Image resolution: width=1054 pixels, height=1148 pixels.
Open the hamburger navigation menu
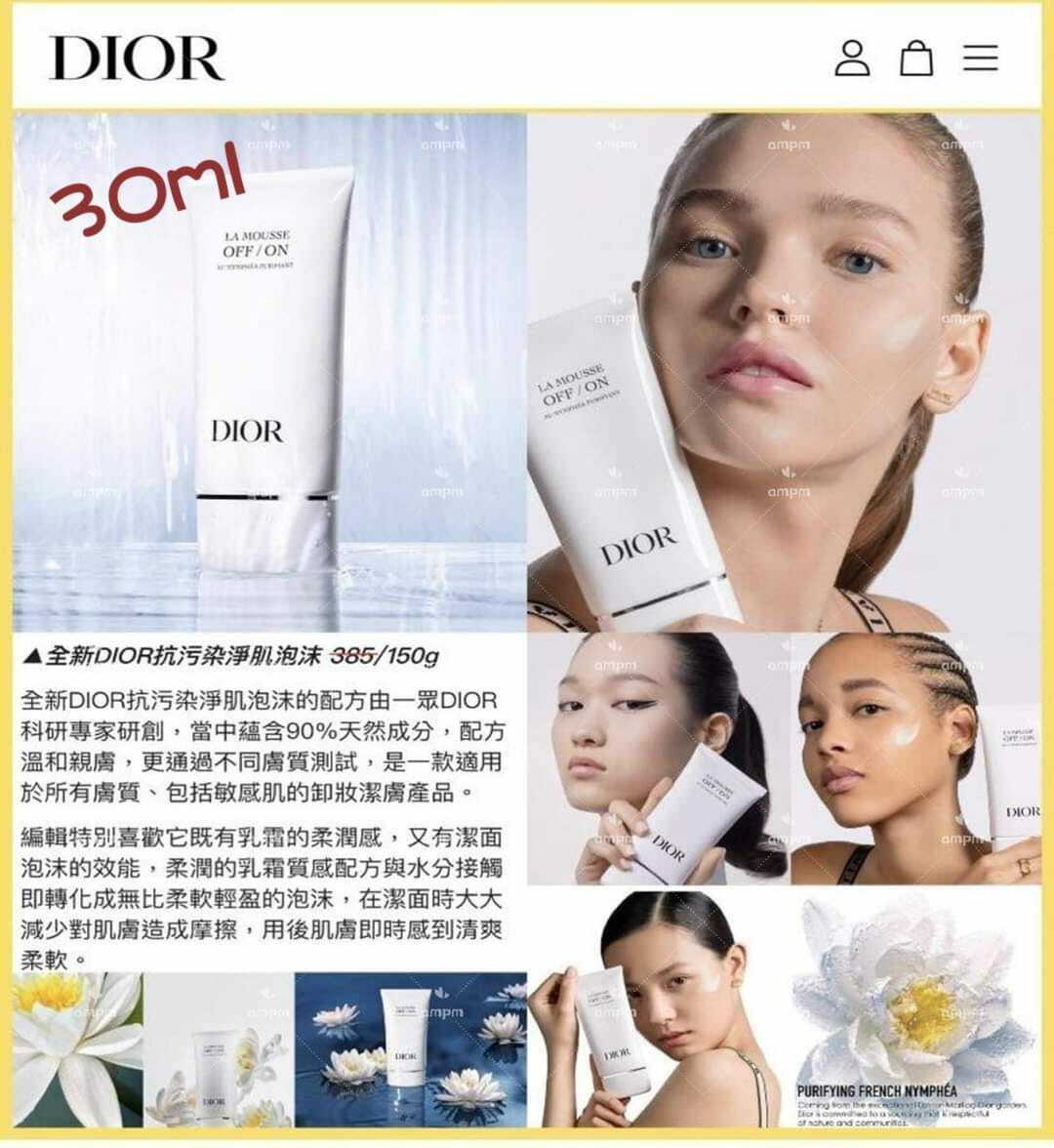981,59
